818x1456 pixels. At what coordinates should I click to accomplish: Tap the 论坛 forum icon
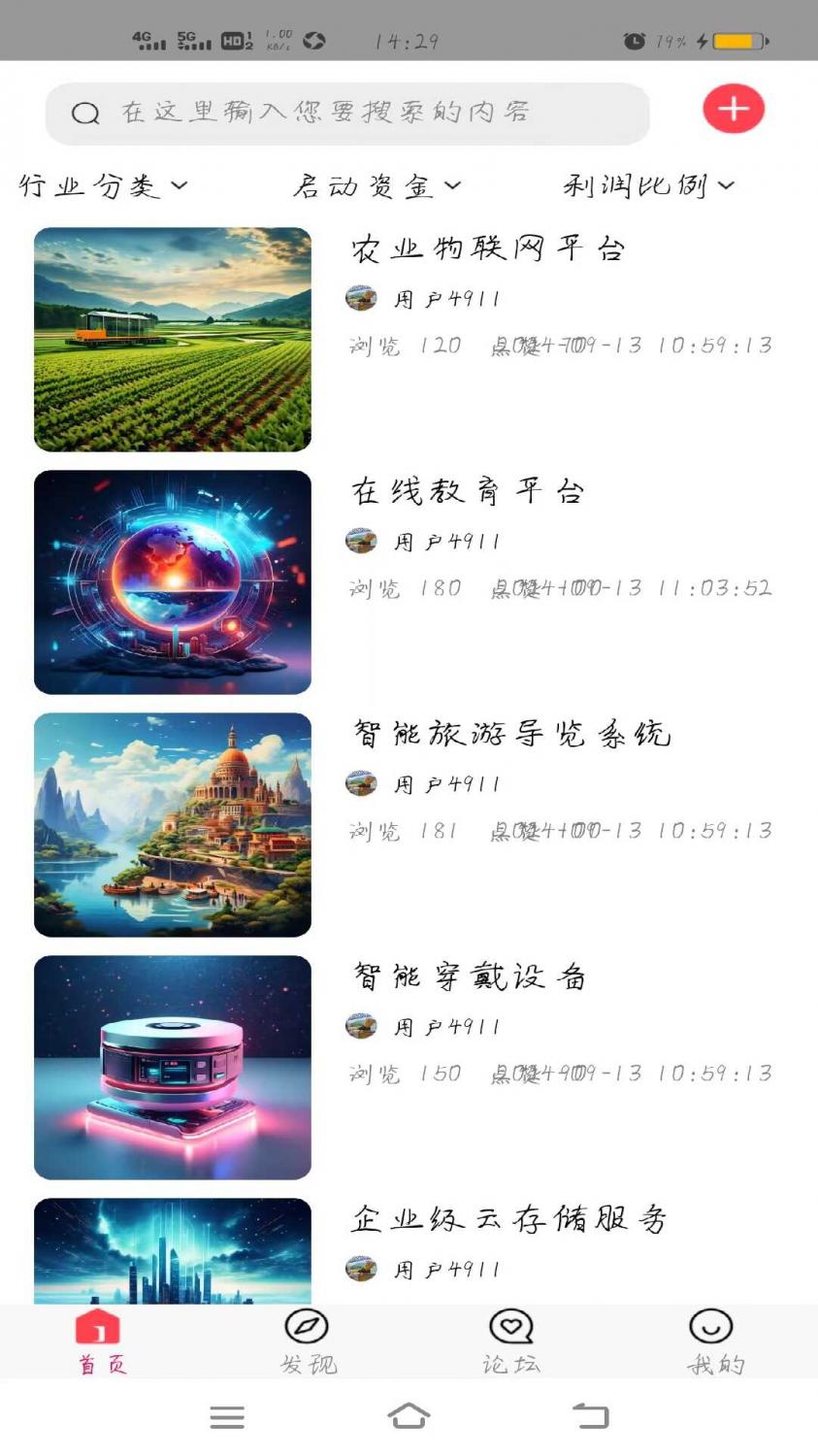511,1328
